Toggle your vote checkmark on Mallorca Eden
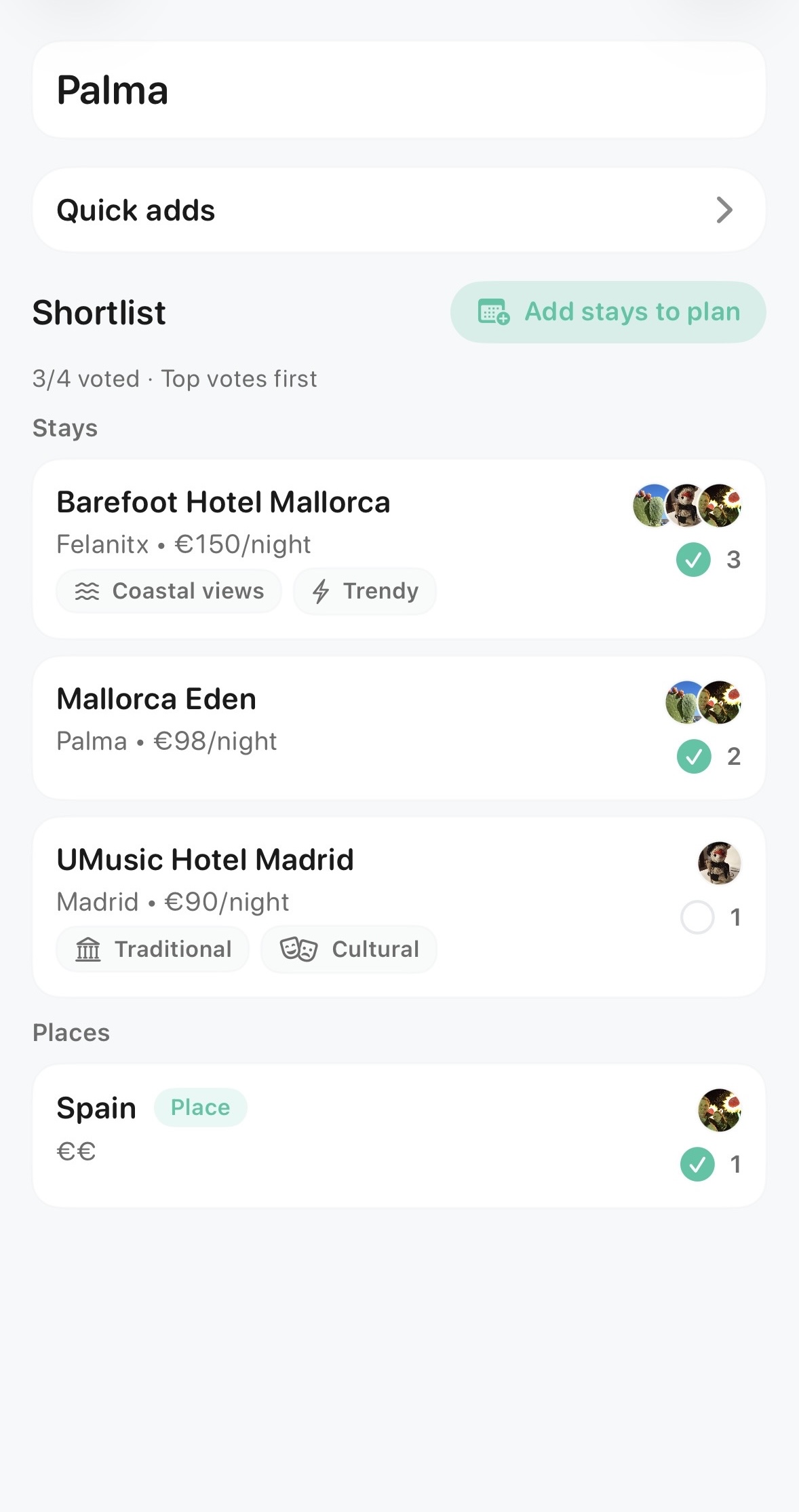The image size is (799, 1512). (693, 755)
